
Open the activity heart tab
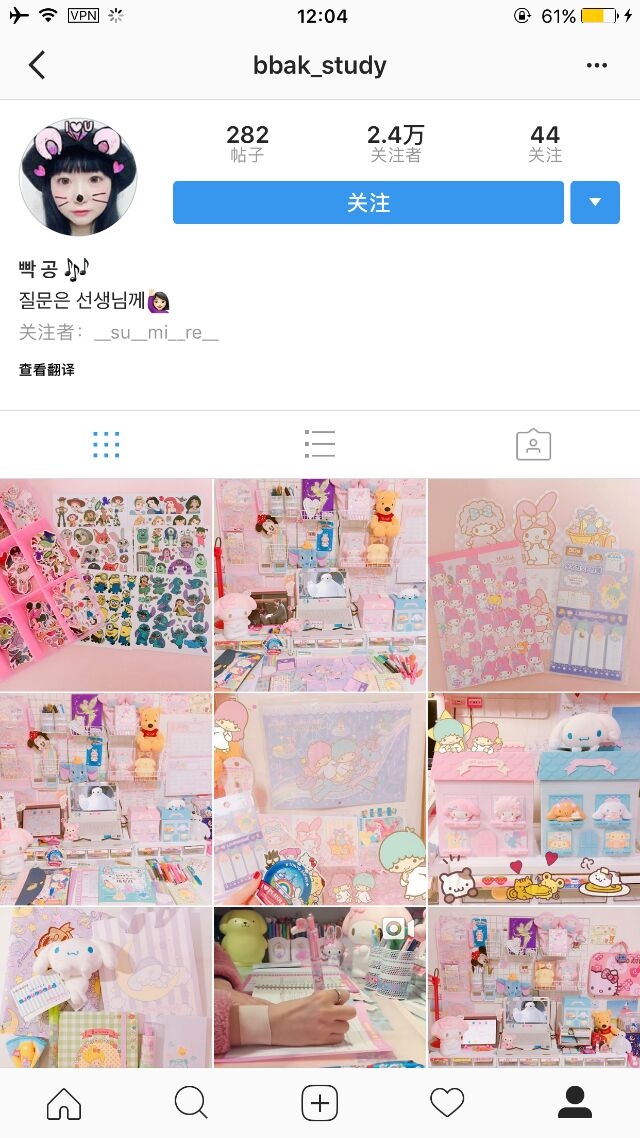point(447,1104)
